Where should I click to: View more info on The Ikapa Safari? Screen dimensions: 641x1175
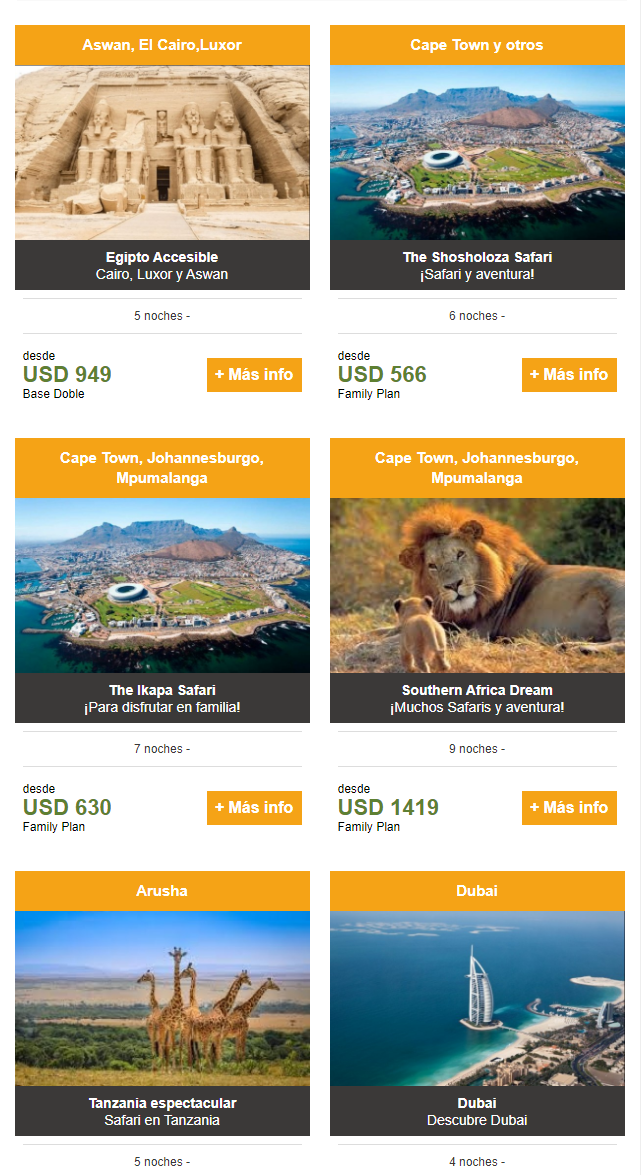[x=254, y=808]
